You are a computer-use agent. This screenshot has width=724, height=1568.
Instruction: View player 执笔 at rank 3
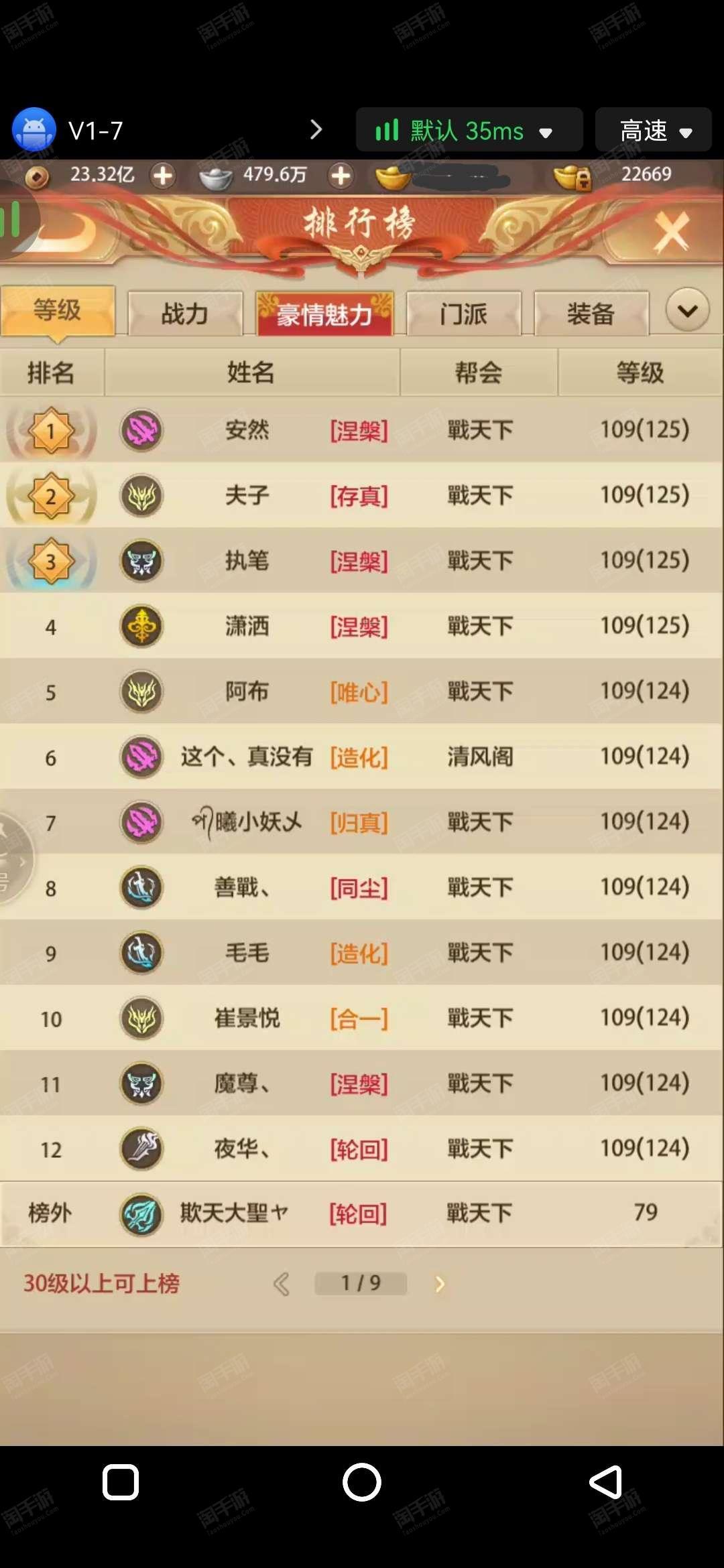point(362,561)
